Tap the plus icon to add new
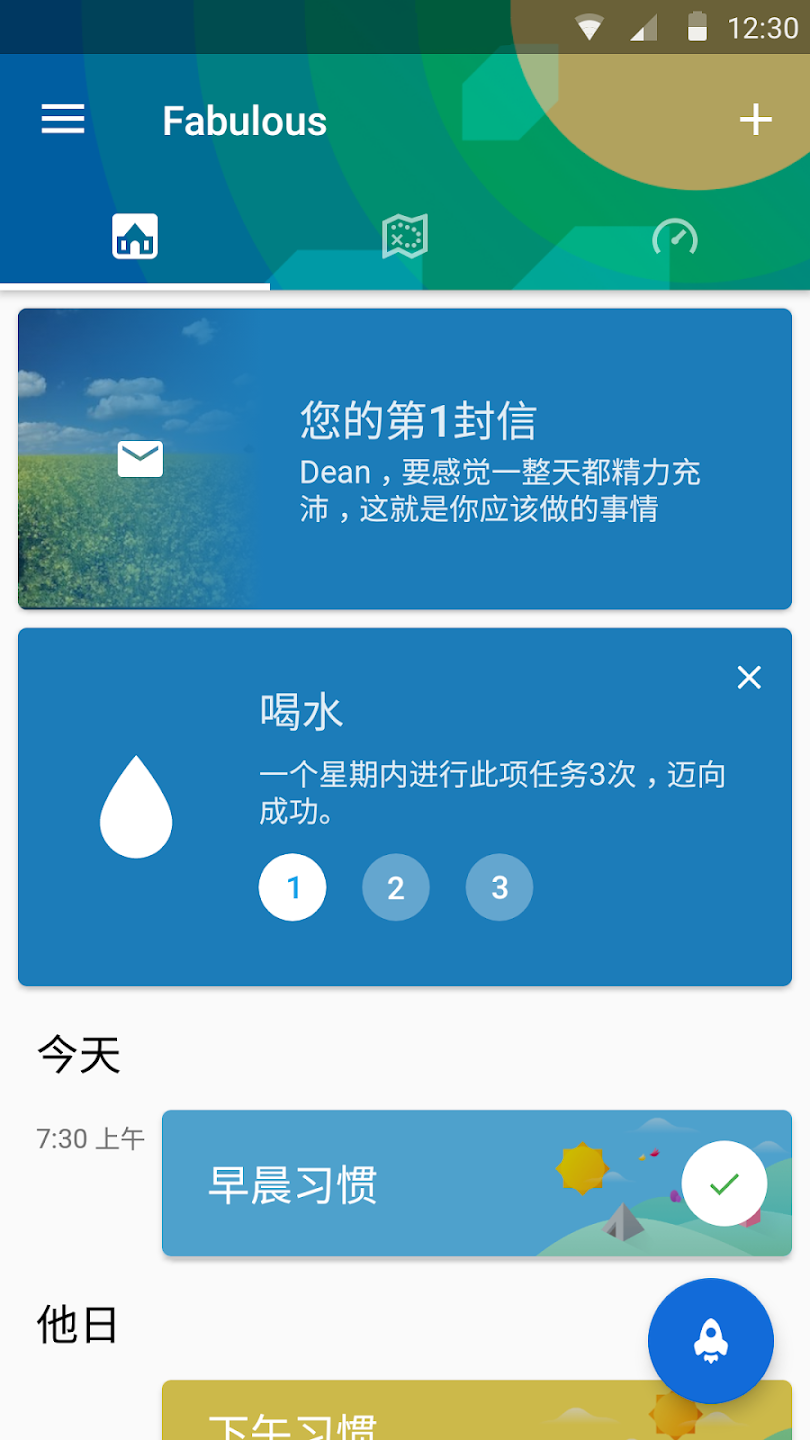 click(755, 120)
